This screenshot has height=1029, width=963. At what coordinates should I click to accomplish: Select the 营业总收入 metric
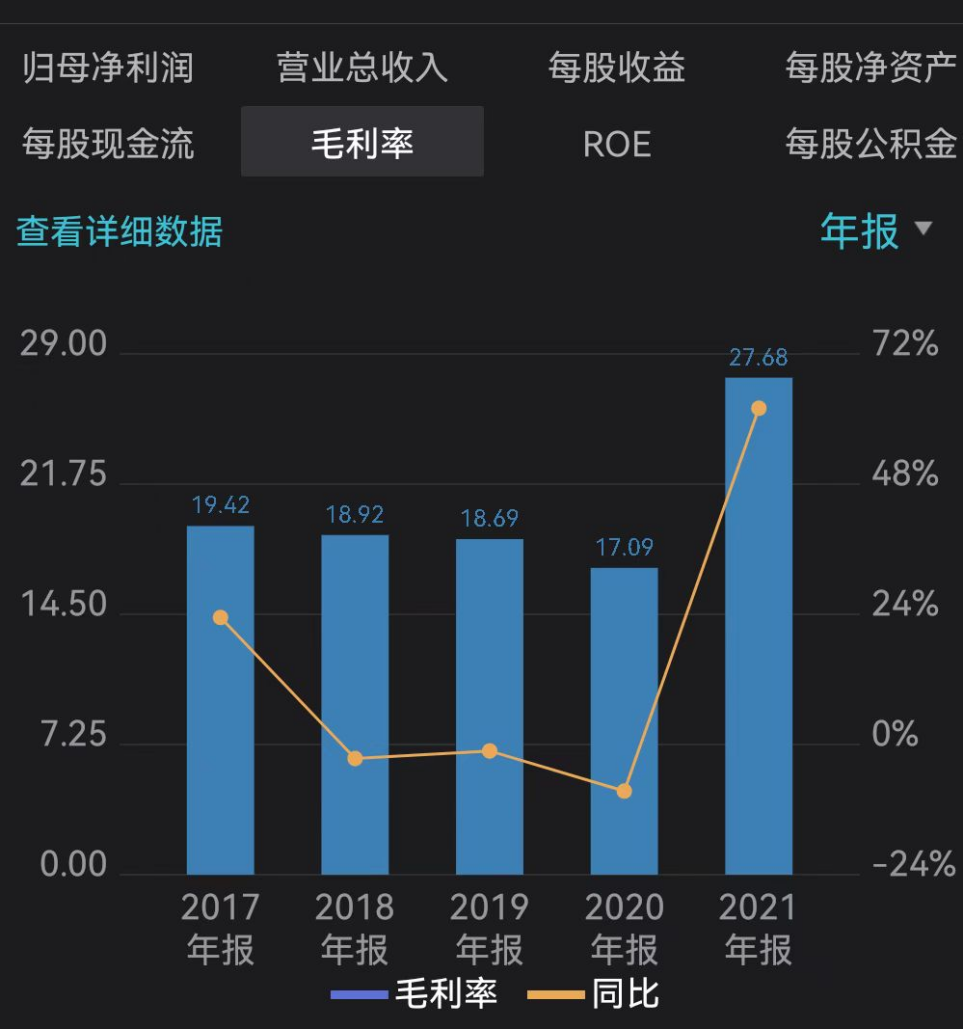(x=362, y=68)
